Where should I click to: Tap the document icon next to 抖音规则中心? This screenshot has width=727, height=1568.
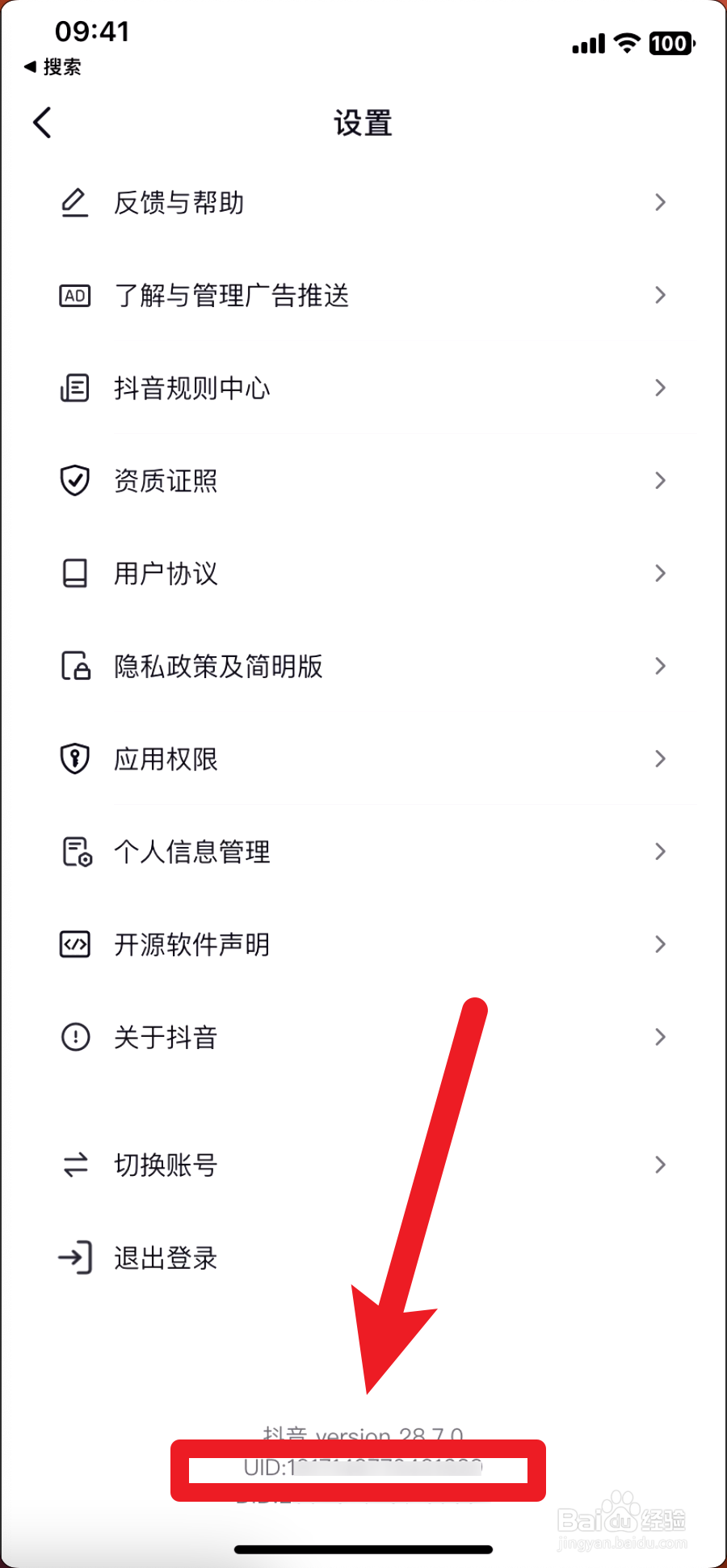point(74,388)
